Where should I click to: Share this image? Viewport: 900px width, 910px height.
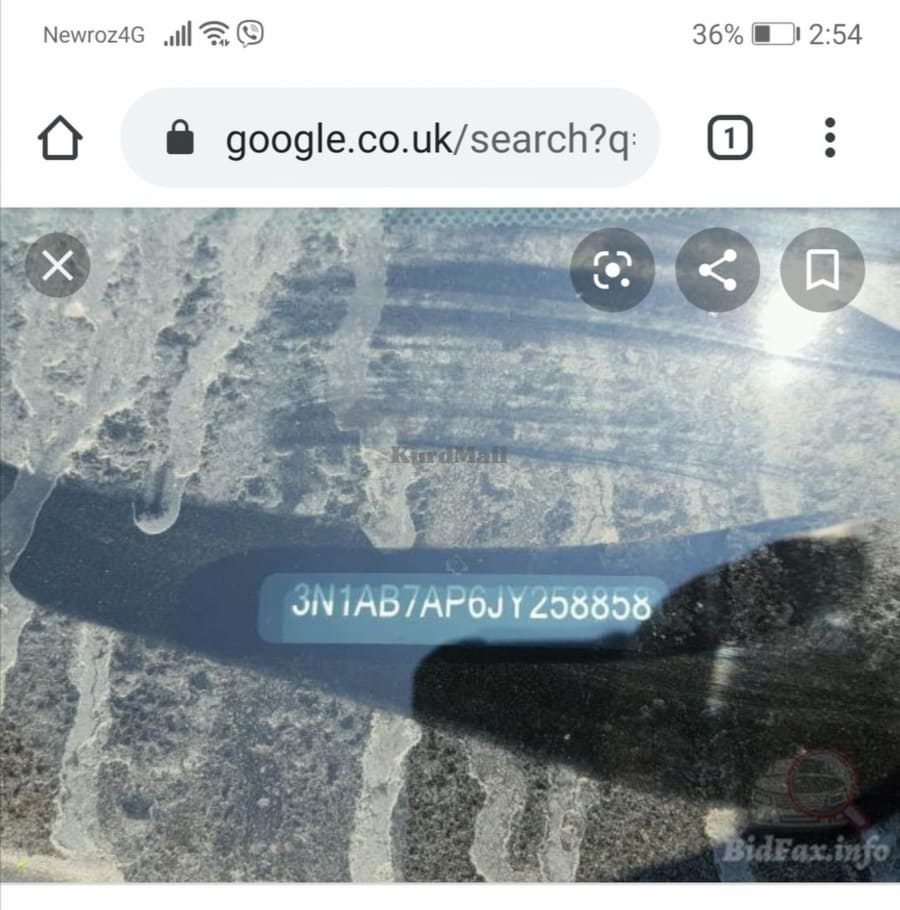tap(717, 270)
